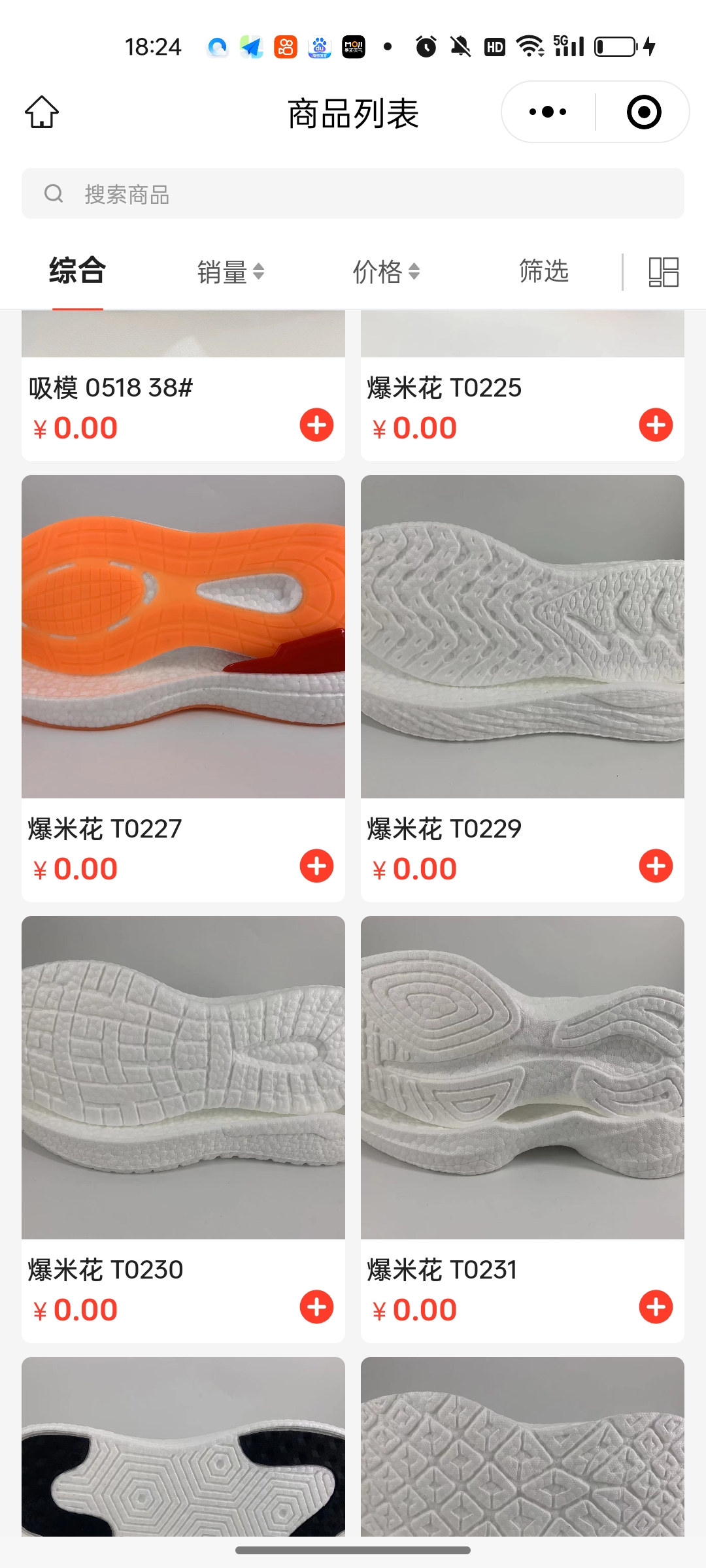
Task: Add 吸模 0518 38# to cart
Action: click(316, 425)
